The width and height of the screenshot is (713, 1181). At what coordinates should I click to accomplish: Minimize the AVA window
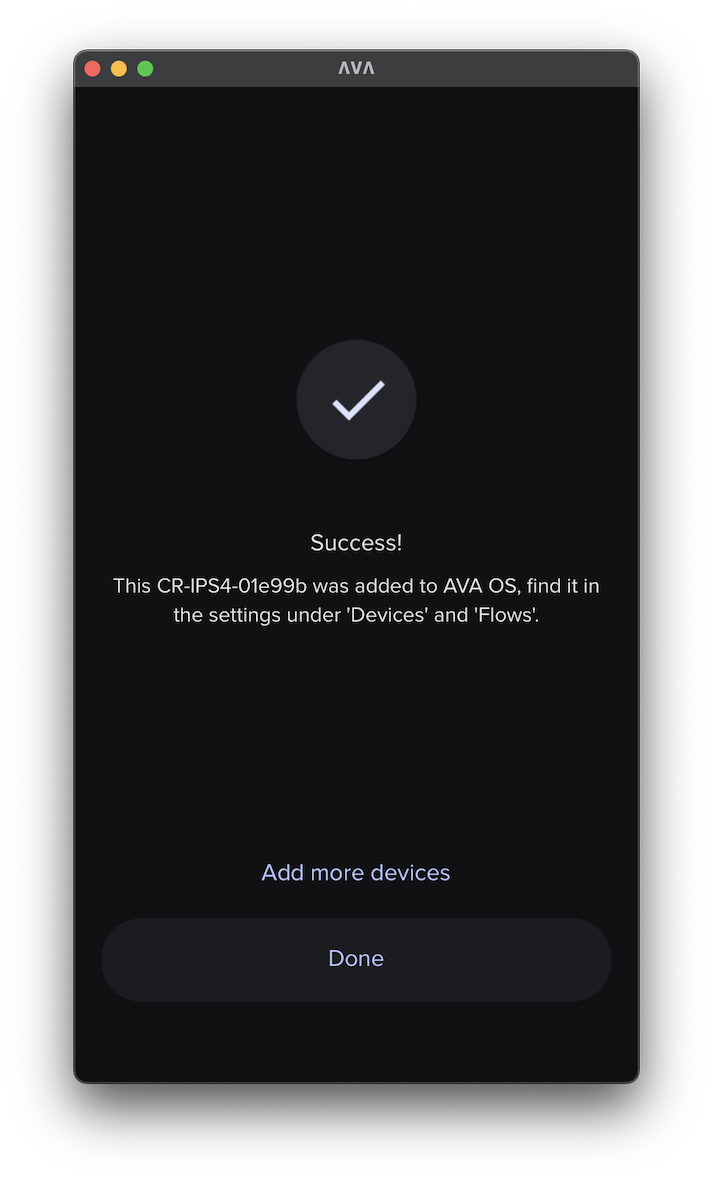coord(119,69)
